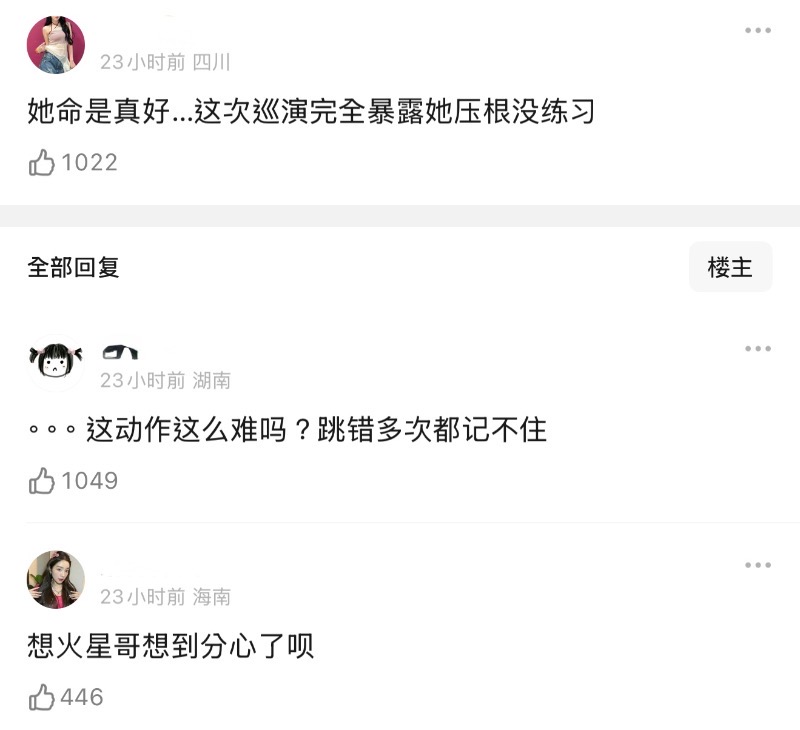The width and height of the screenshot is (800, 730).
Task: Open the 湖南 replier's avatar
Action: (x=56, y=361)
